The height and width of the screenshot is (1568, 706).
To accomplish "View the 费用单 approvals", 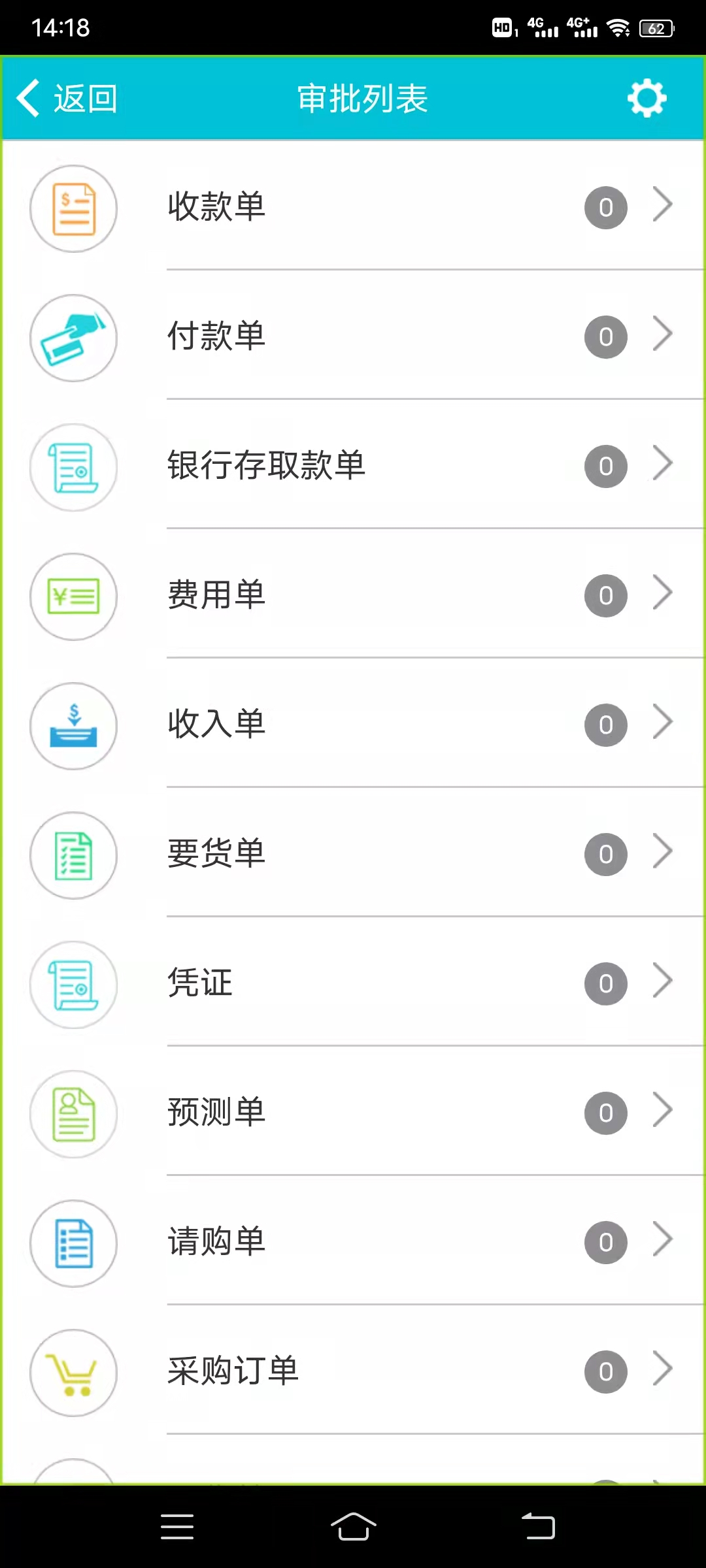I will click(353, 595).
